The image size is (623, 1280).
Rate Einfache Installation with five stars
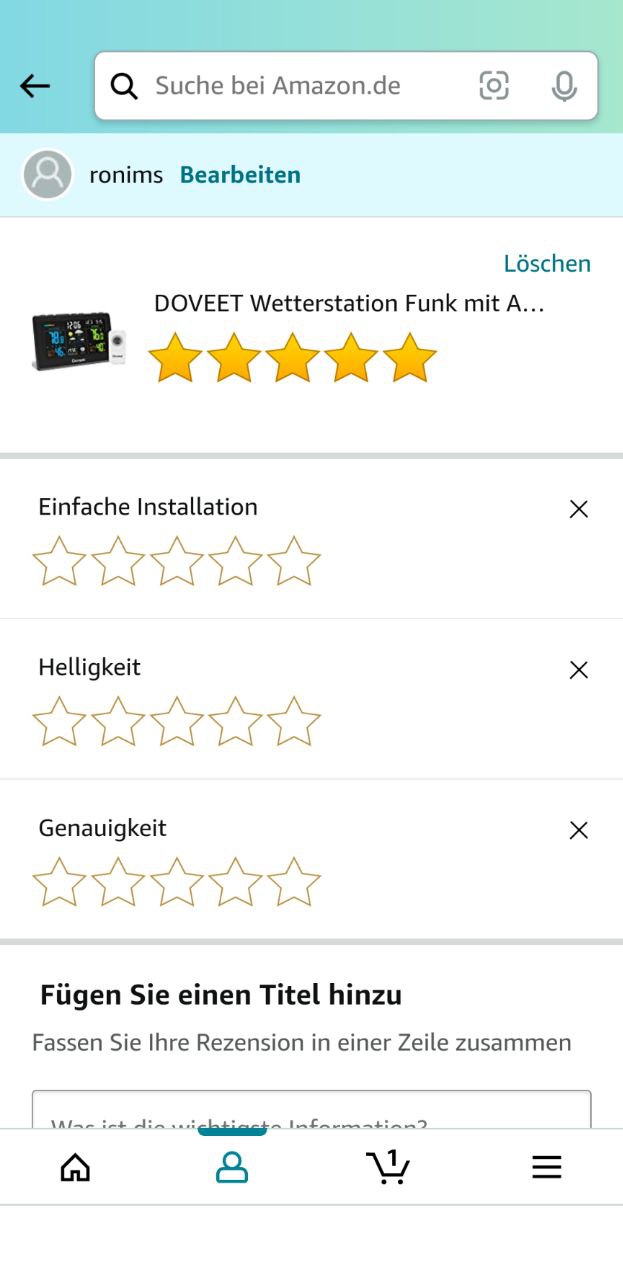(294, 562)
